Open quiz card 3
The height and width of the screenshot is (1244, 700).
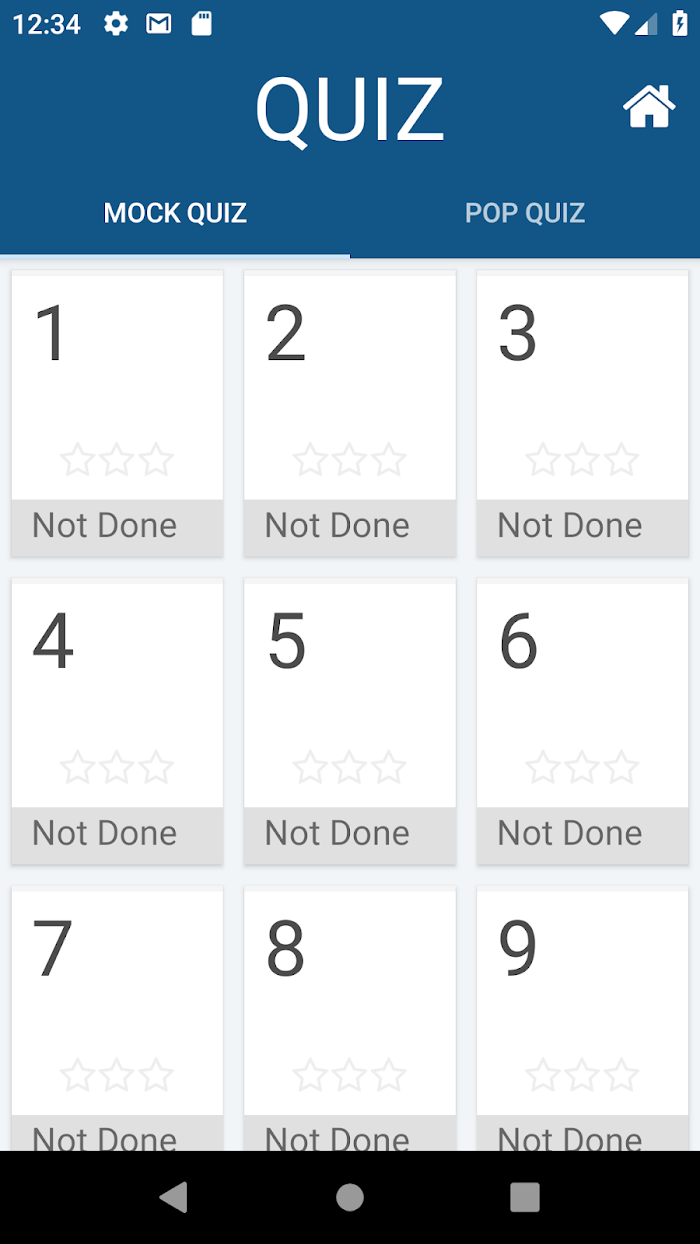(x=583, y=414)
